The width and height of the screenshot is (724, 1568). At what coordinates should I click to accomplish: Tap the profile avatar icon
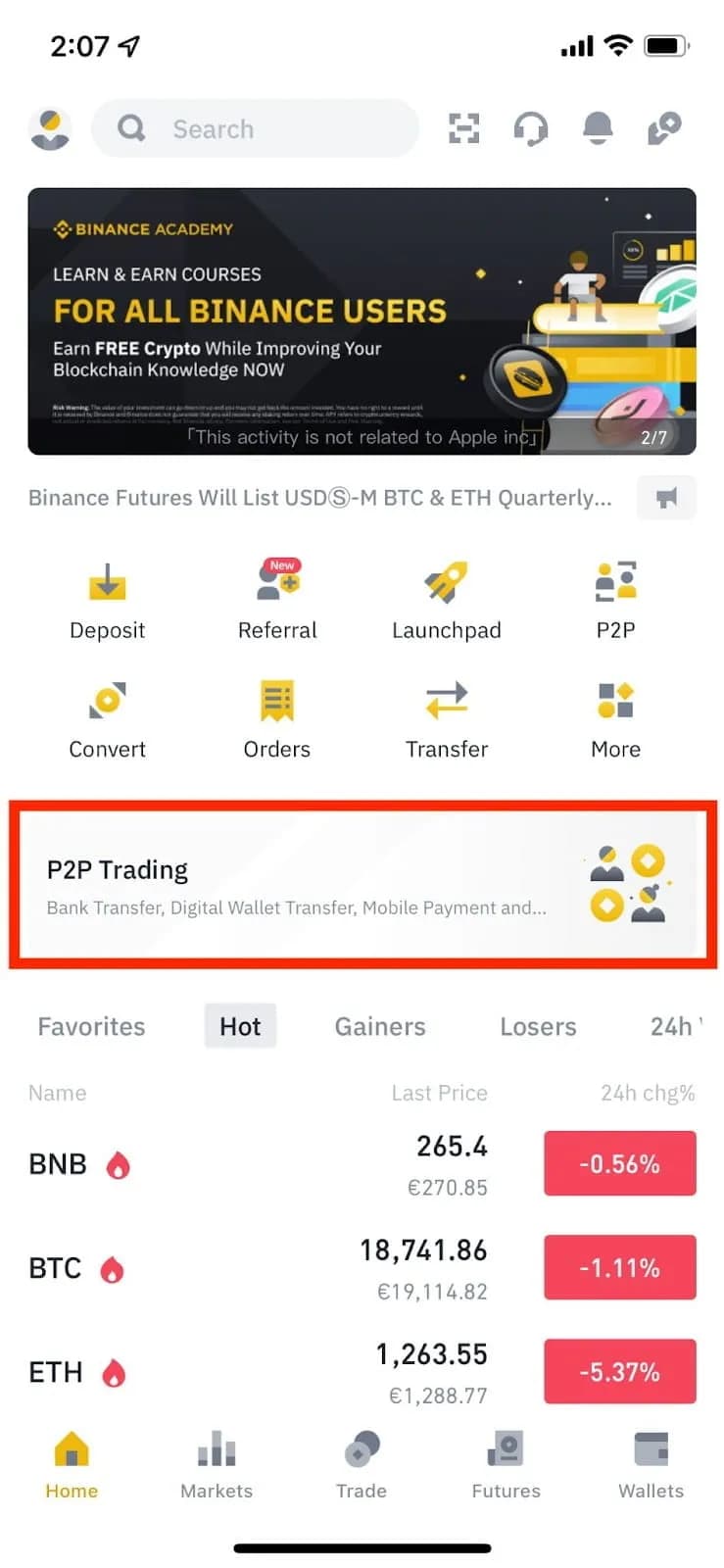pos(49,128)
